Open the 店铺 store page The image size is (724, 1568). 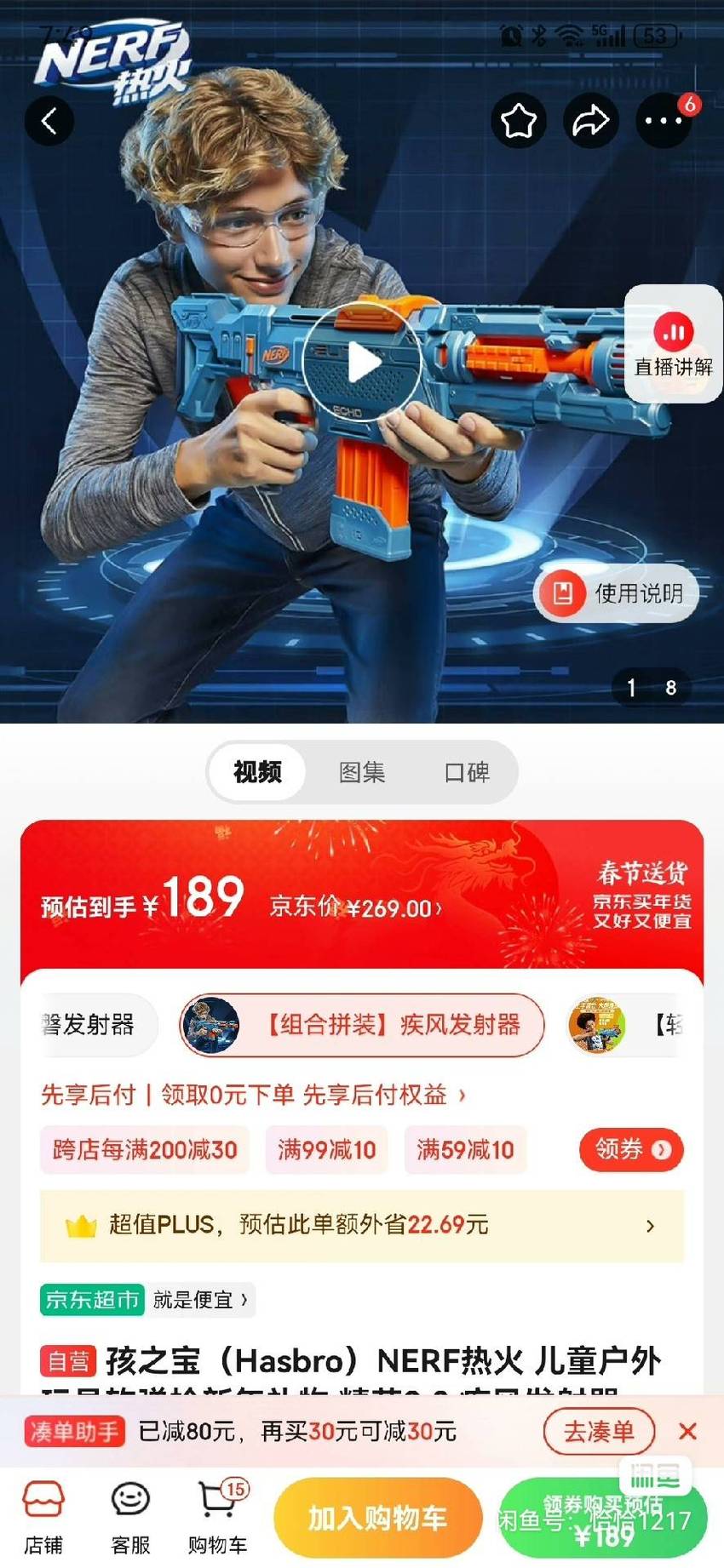43,1518
